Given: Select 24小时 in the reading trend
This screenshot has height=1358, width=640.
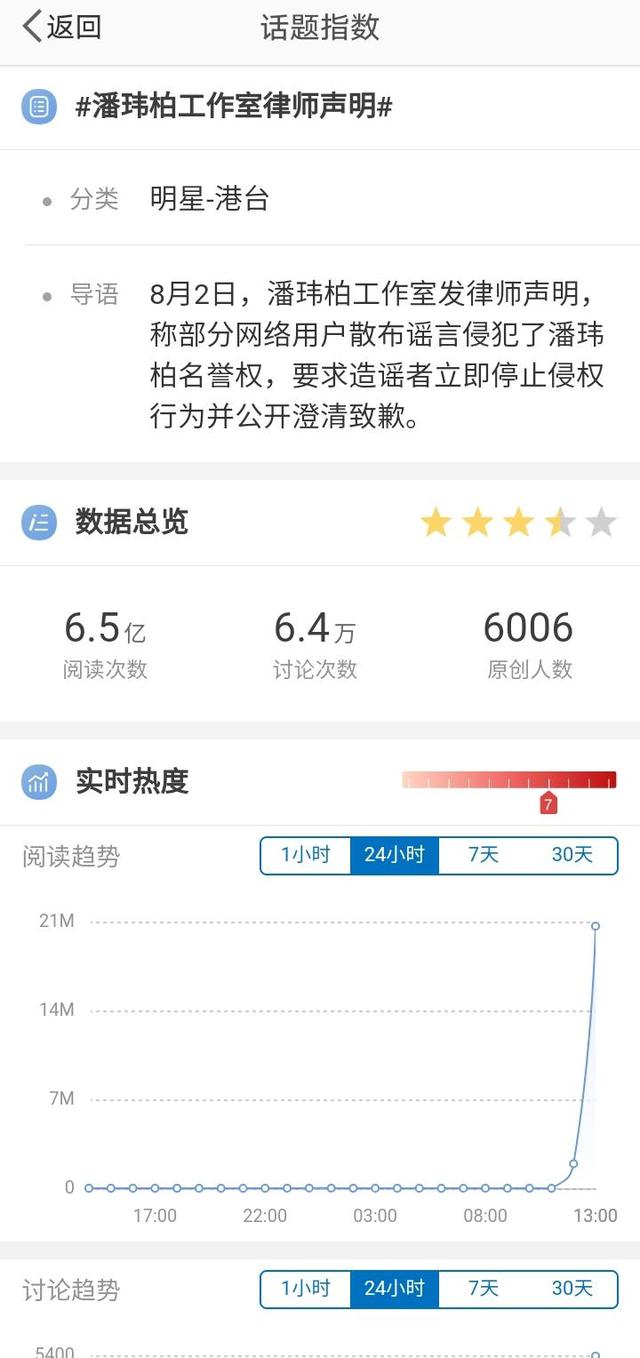Looking at the screenshot, I should coord(394,855).
